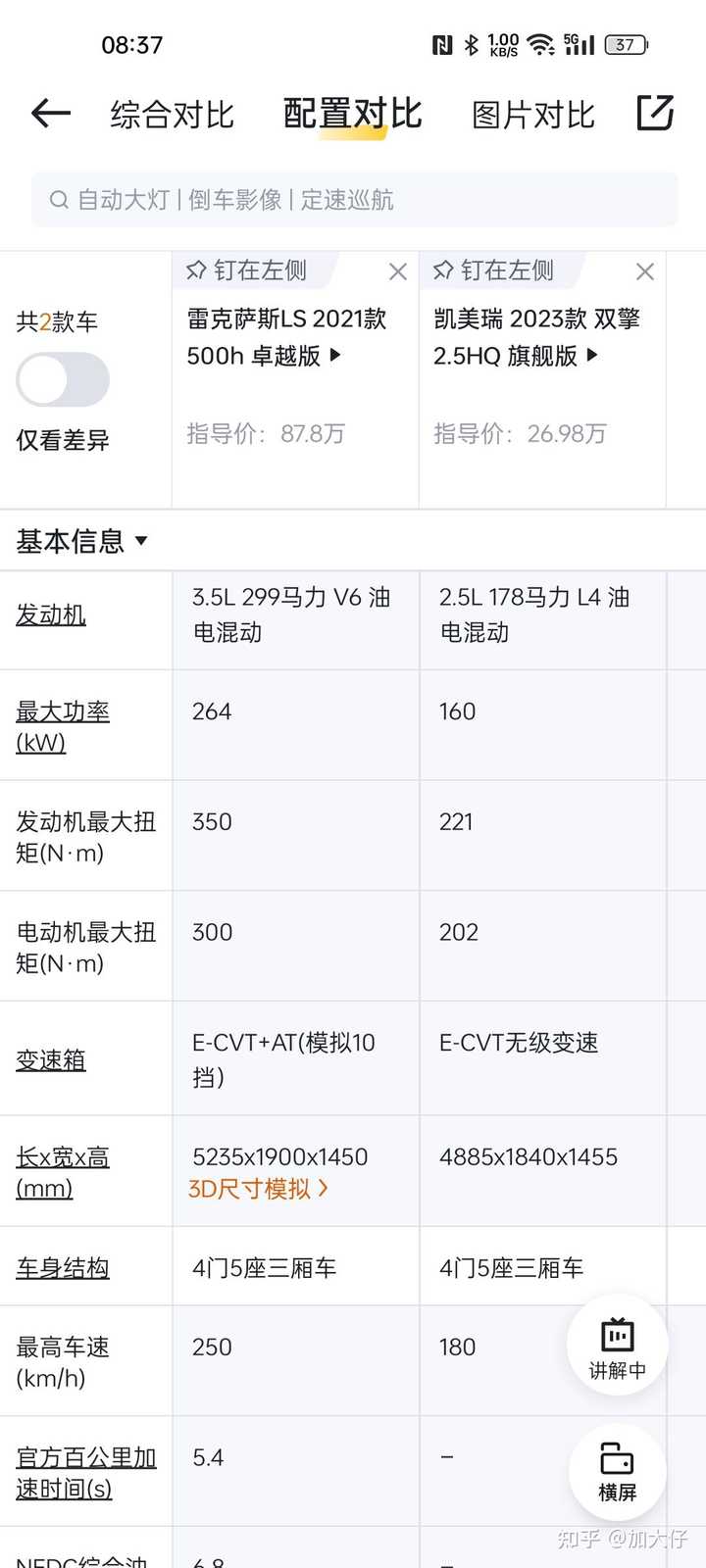The image size is (706, 1568).
Task: Open the 变速箱 term explanation
Action: tap(51, 1059)
